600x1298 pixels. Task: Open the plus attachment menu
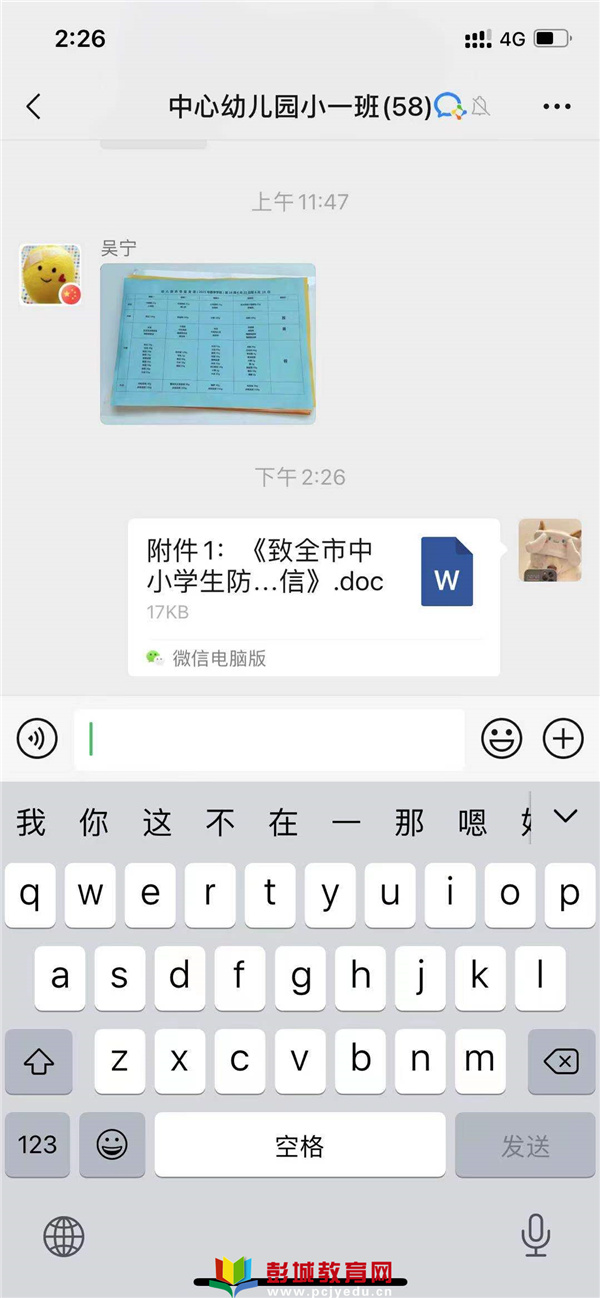563,740
